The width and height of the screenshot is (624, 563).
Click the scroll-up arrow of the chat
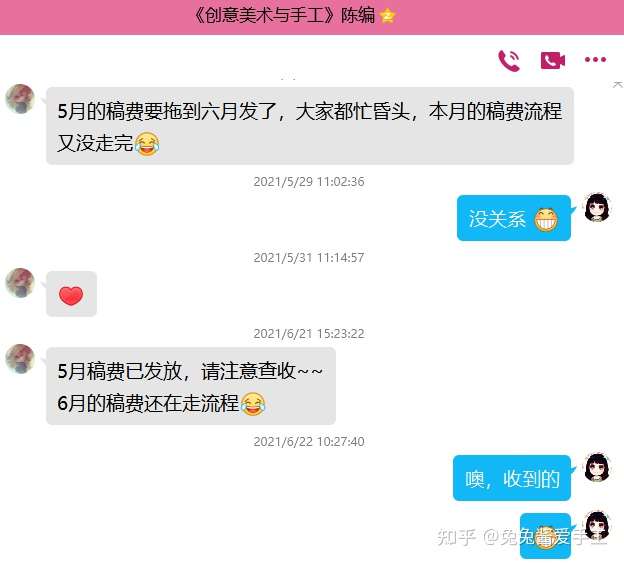coord(617,86)
